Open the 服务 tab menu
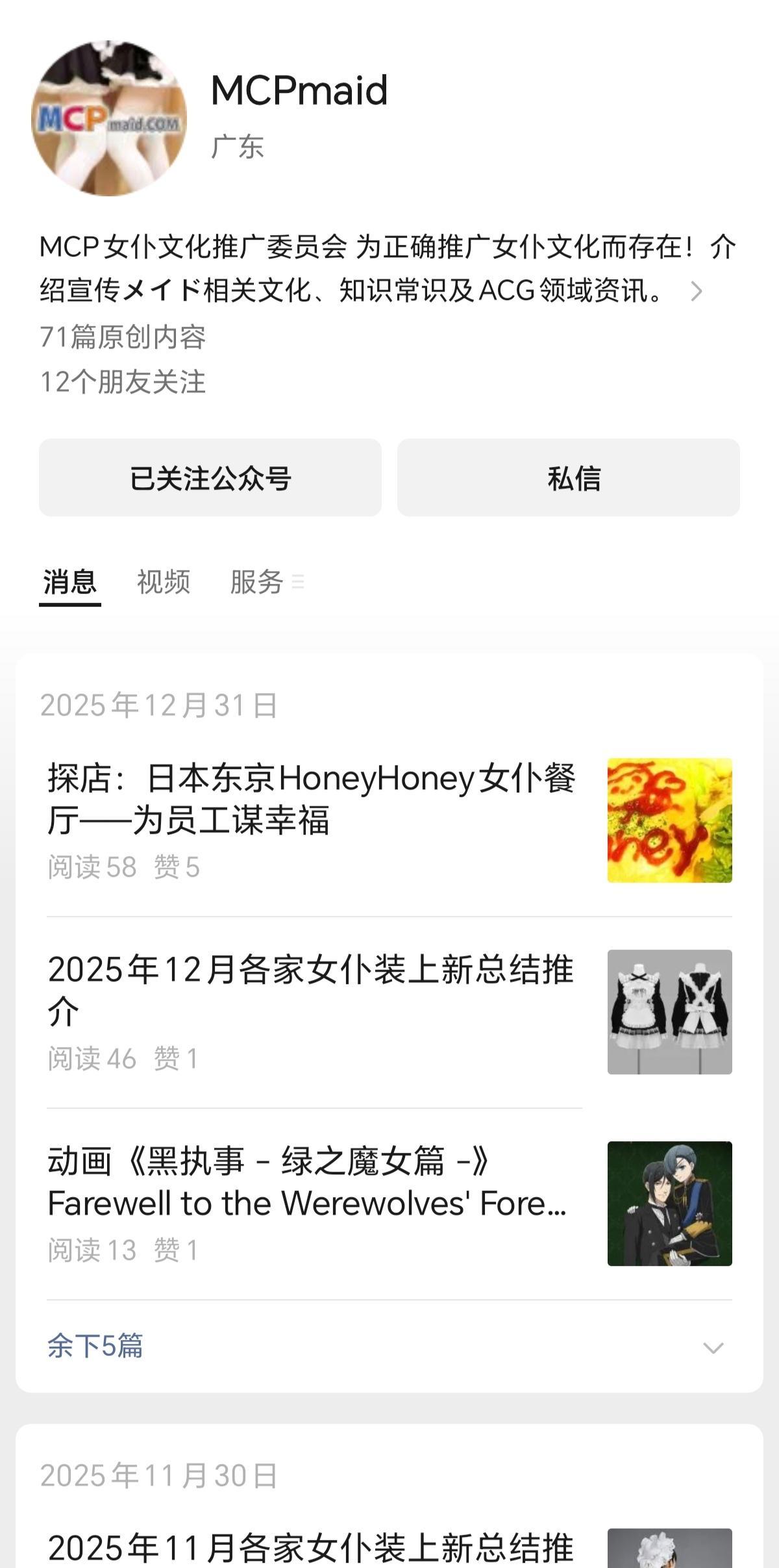Viewport: 779px width, 1568px height. click(x=266, y=582)
